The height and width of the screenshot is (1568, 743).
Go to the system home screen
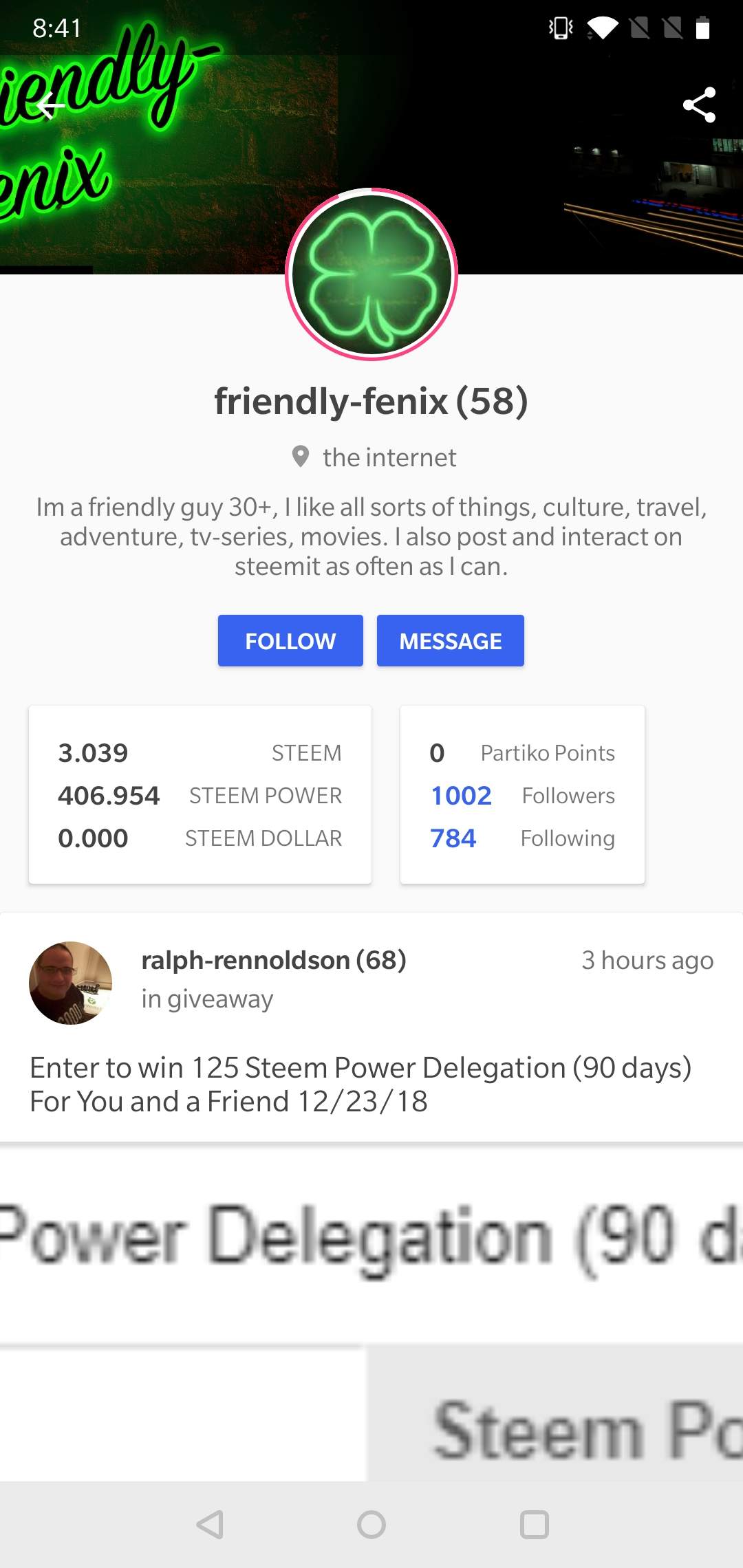click(x=371, y=1525)
